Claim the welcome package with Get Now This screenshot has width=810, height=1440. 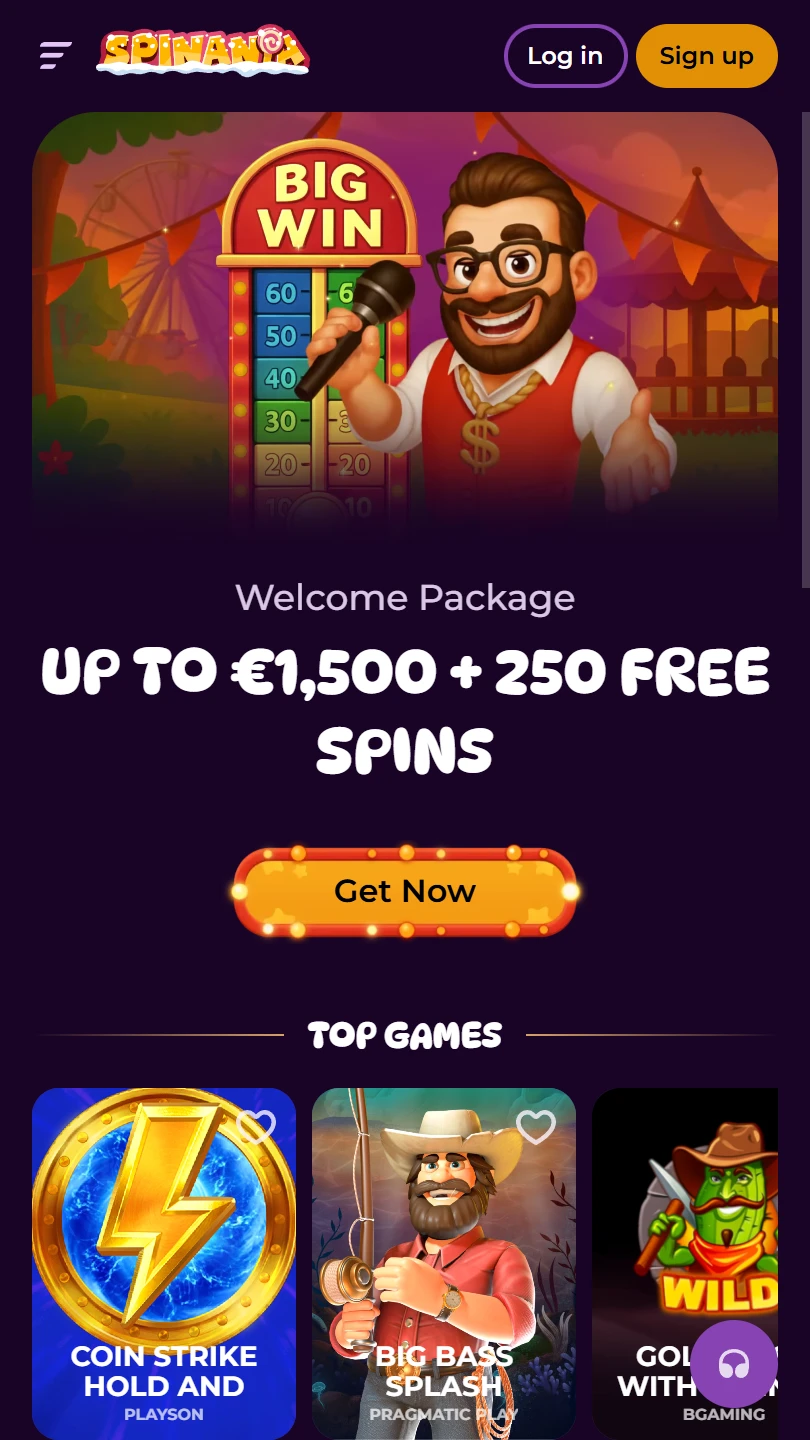[x=405, y=891]
